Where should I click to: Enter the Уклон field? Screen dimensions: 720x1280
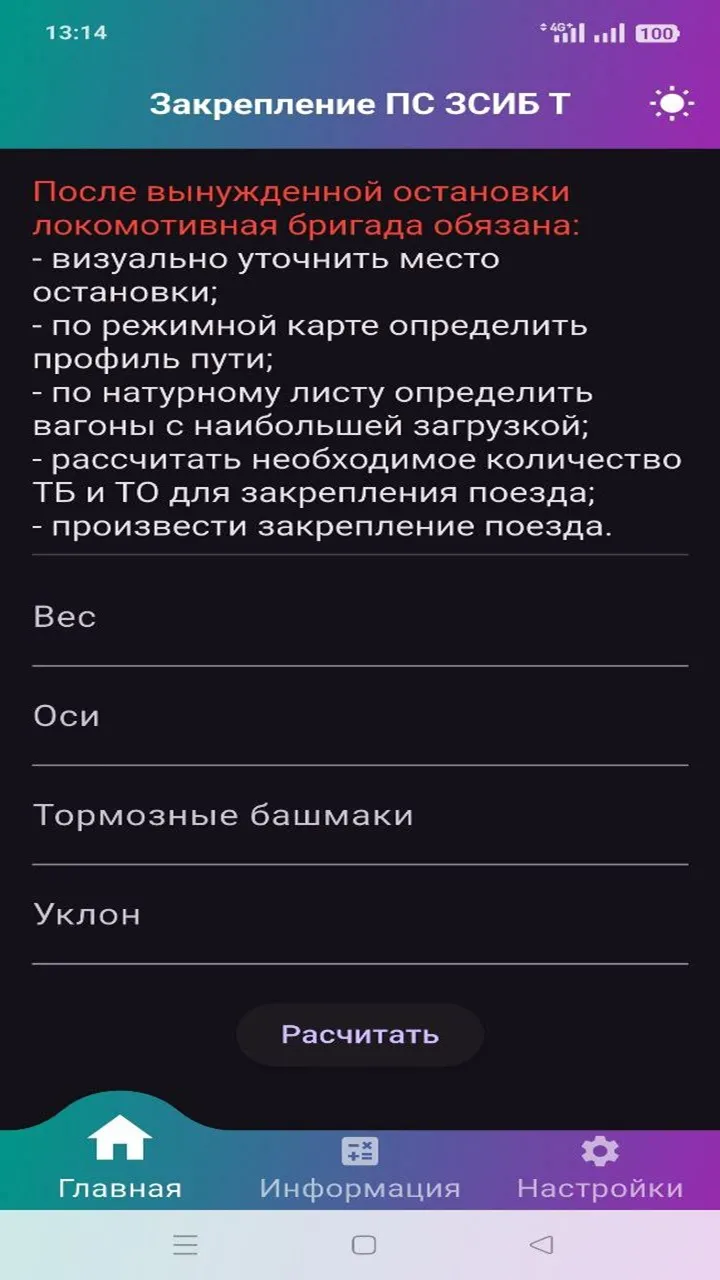click(x=360, y=915)
